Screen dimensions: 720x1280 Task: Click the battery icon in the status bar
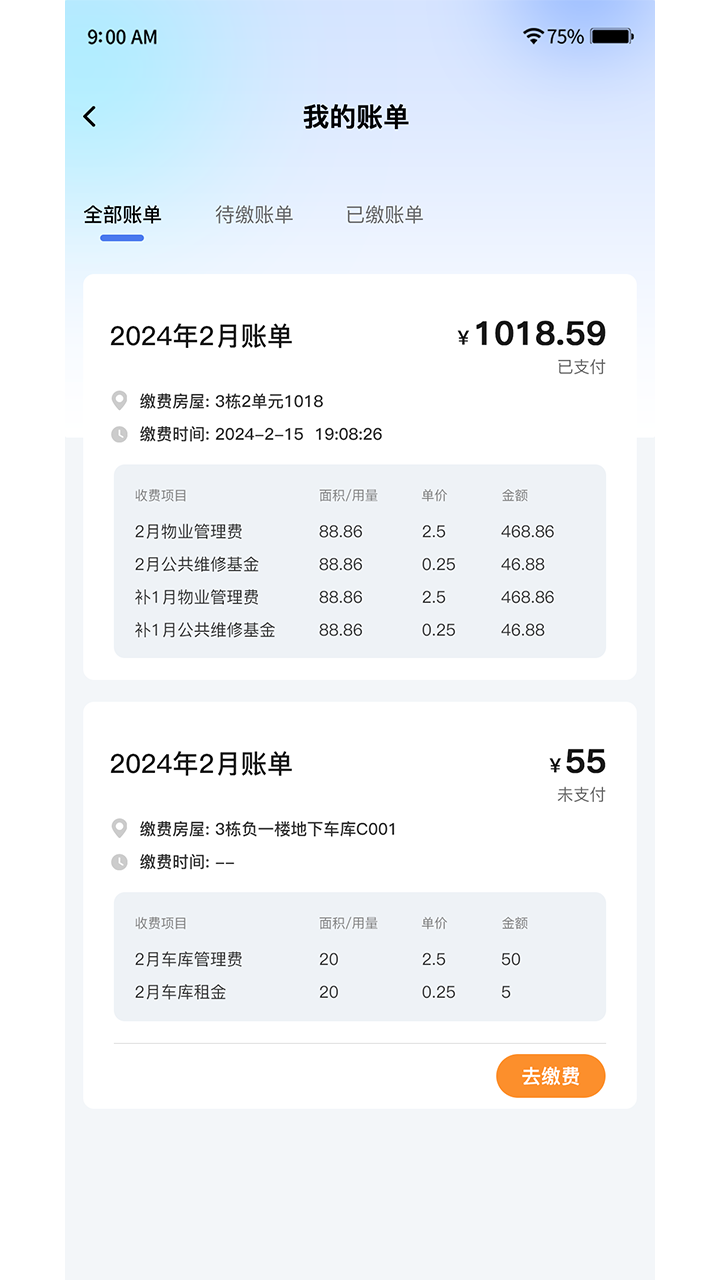613,35
